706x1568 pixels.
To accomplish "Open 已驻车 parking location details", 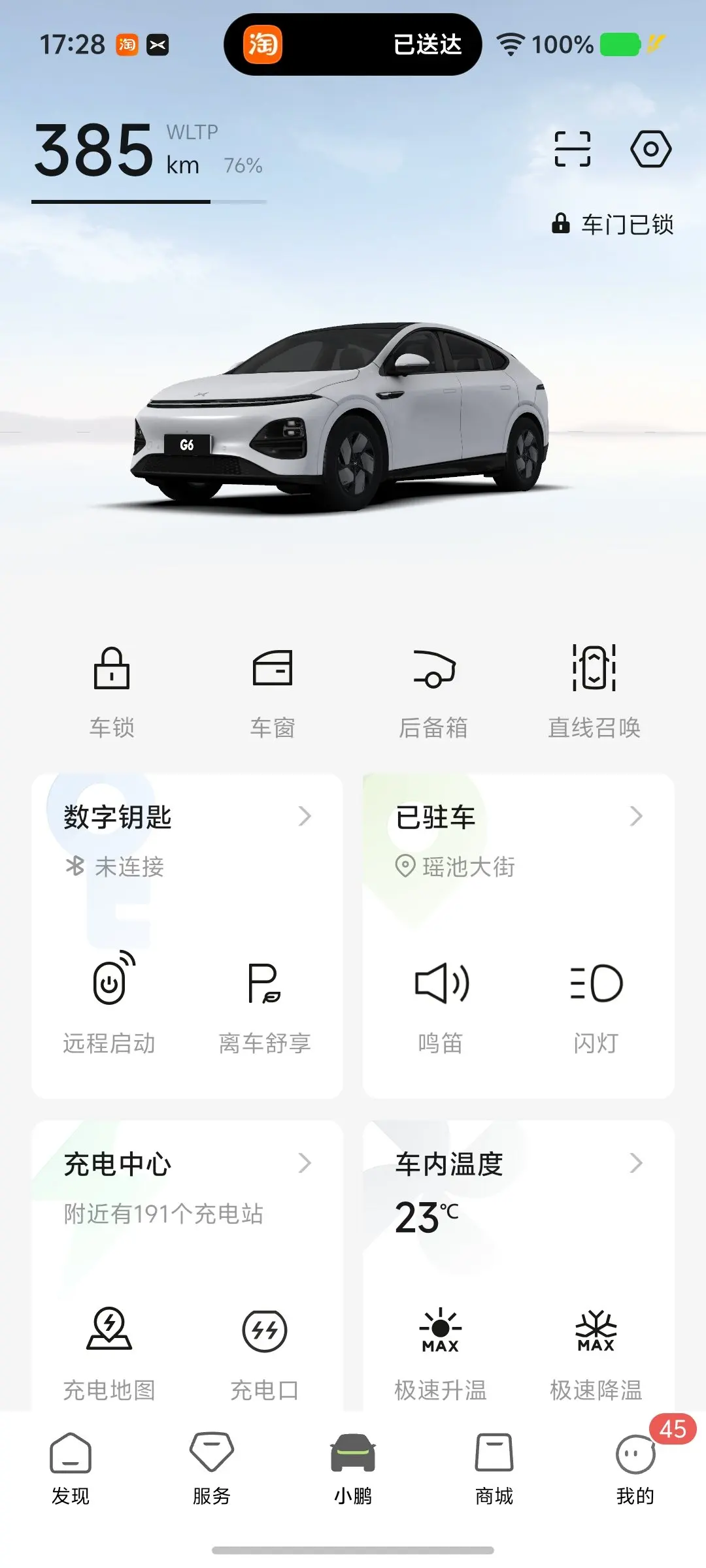I will [518, 817].
